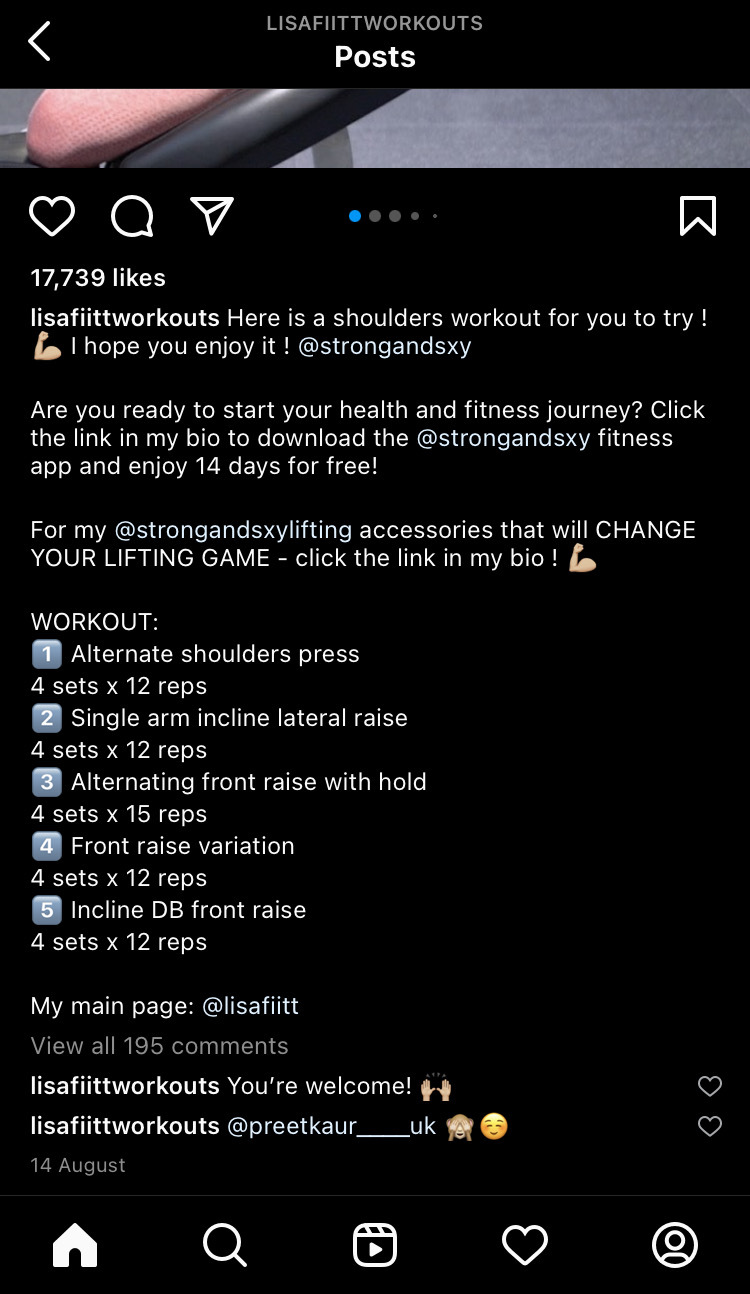750x1294 pixels.
Task: View all 195 comments
Action: [159, 1046]
